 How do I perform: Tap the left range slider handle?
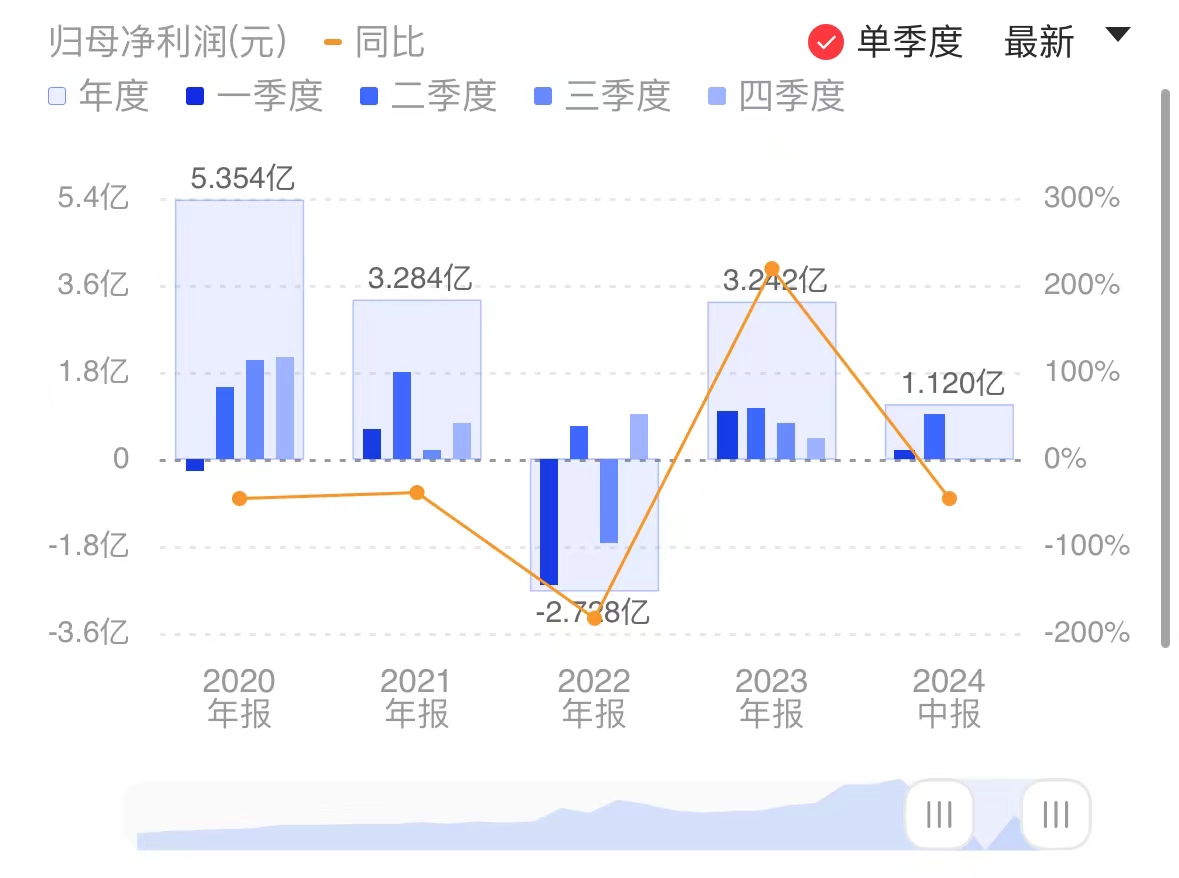coord(939,814)
